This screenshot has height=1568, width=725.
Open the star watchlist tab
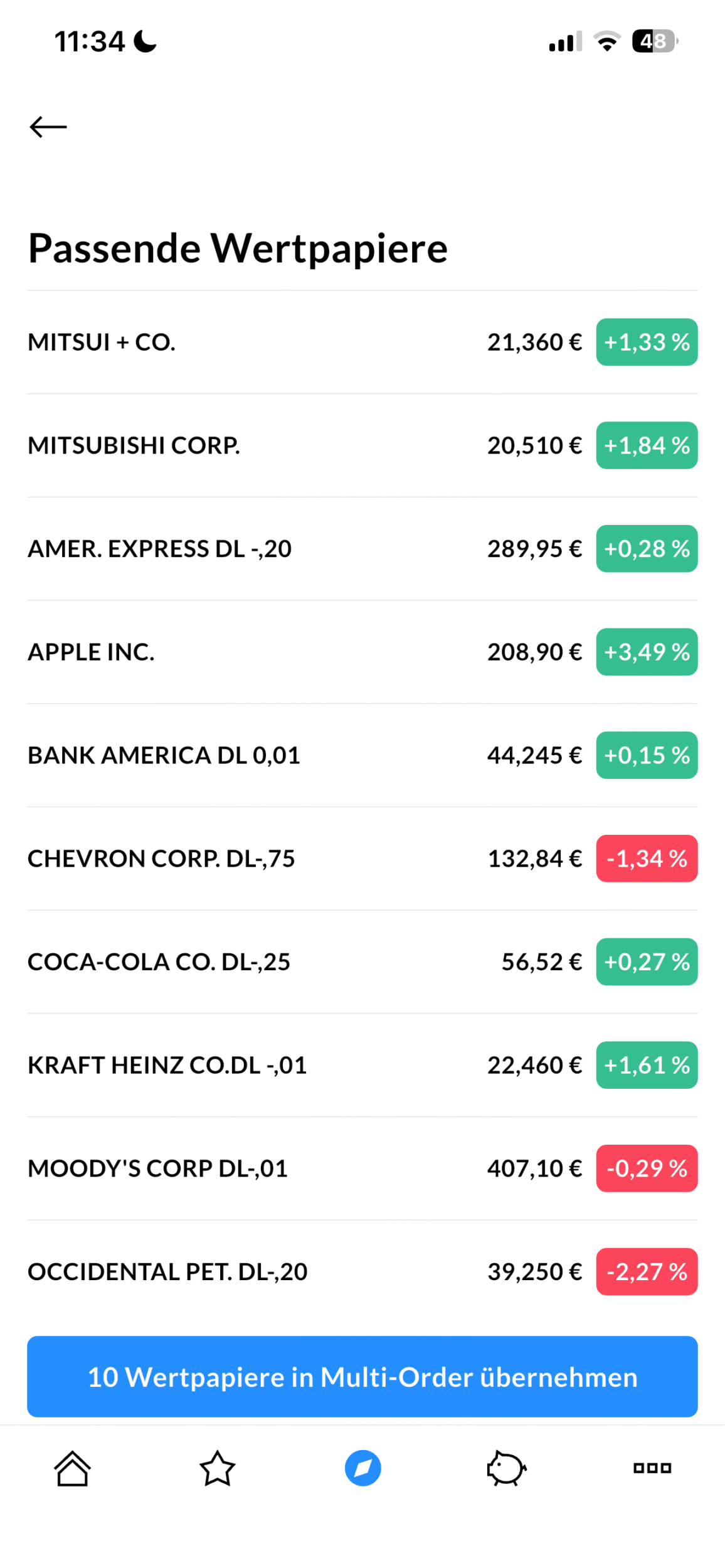pyautogui.click(x=218, y=1468)
